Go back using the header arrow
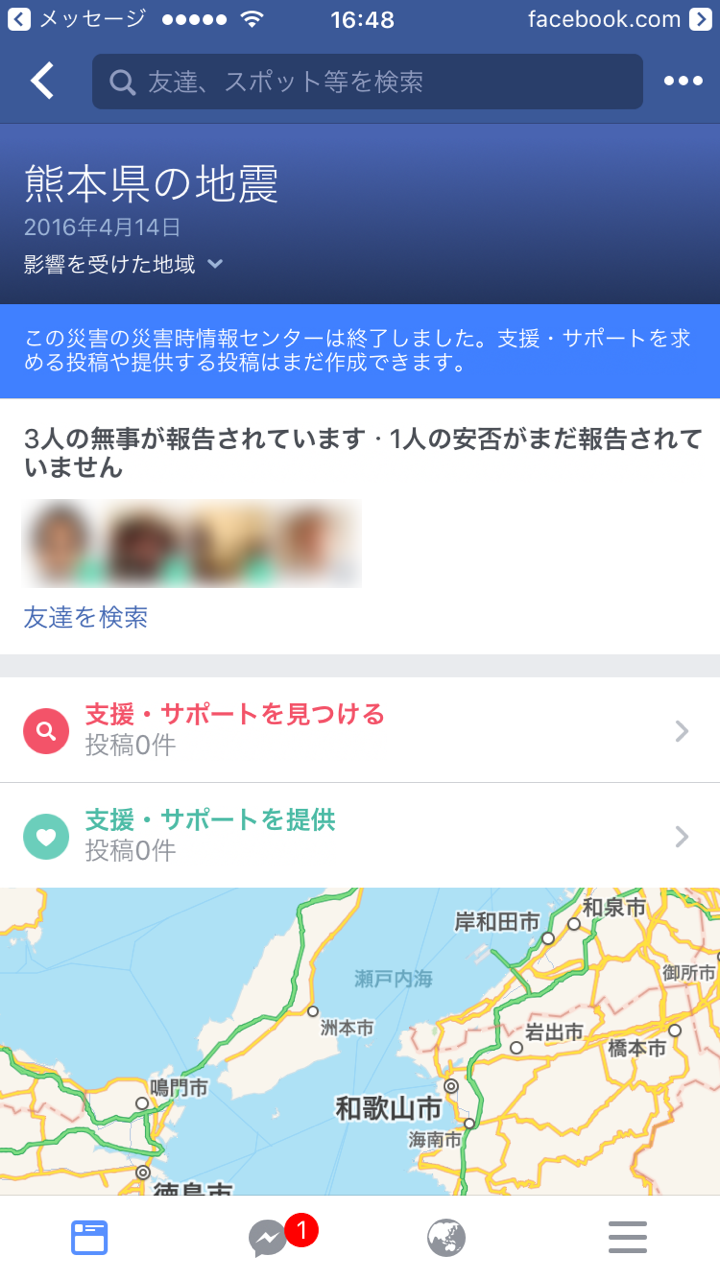 click(42, 81)
